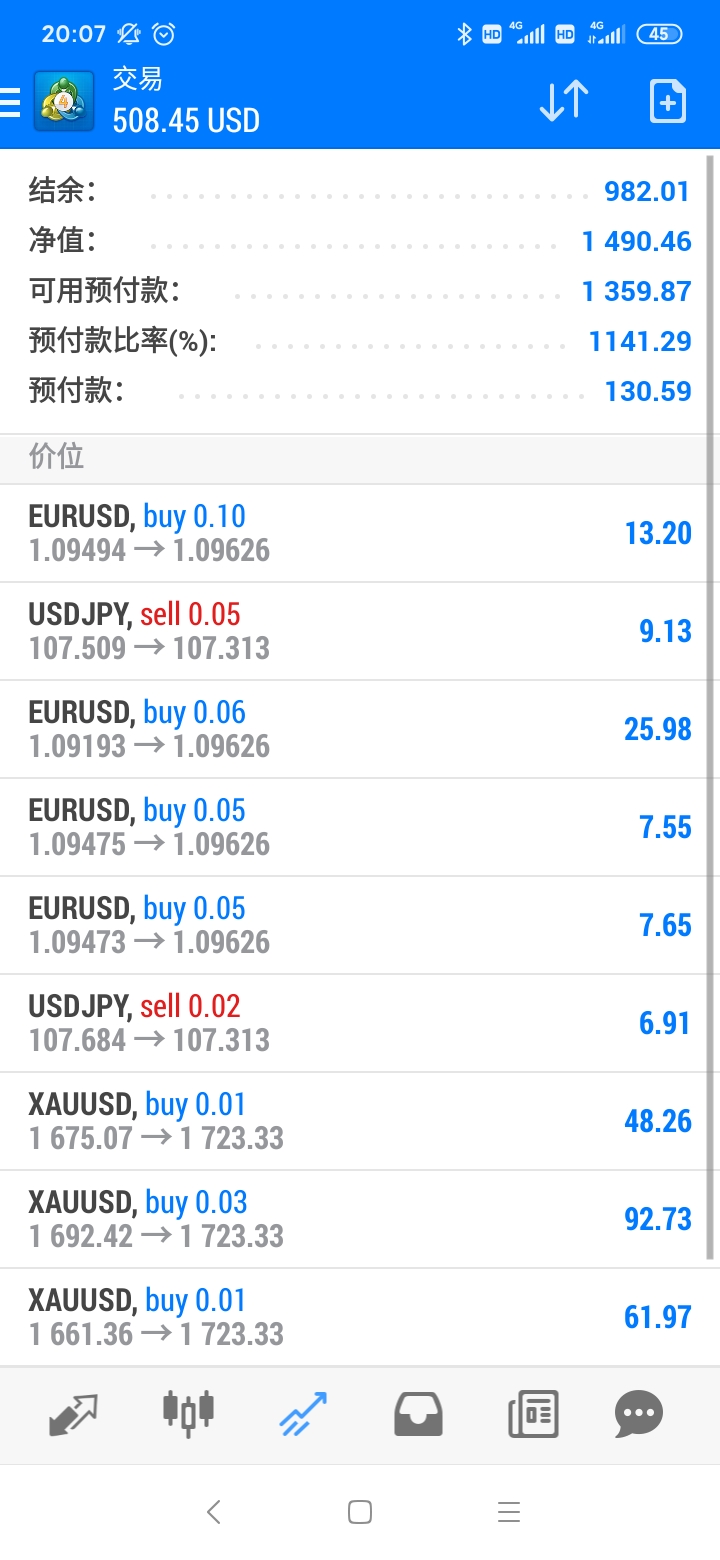The height and width of the screenshot is (1560, 720).
Task: Open XAUUSD position opened at 1 661.36
Action: click(x=360, y=1317)
